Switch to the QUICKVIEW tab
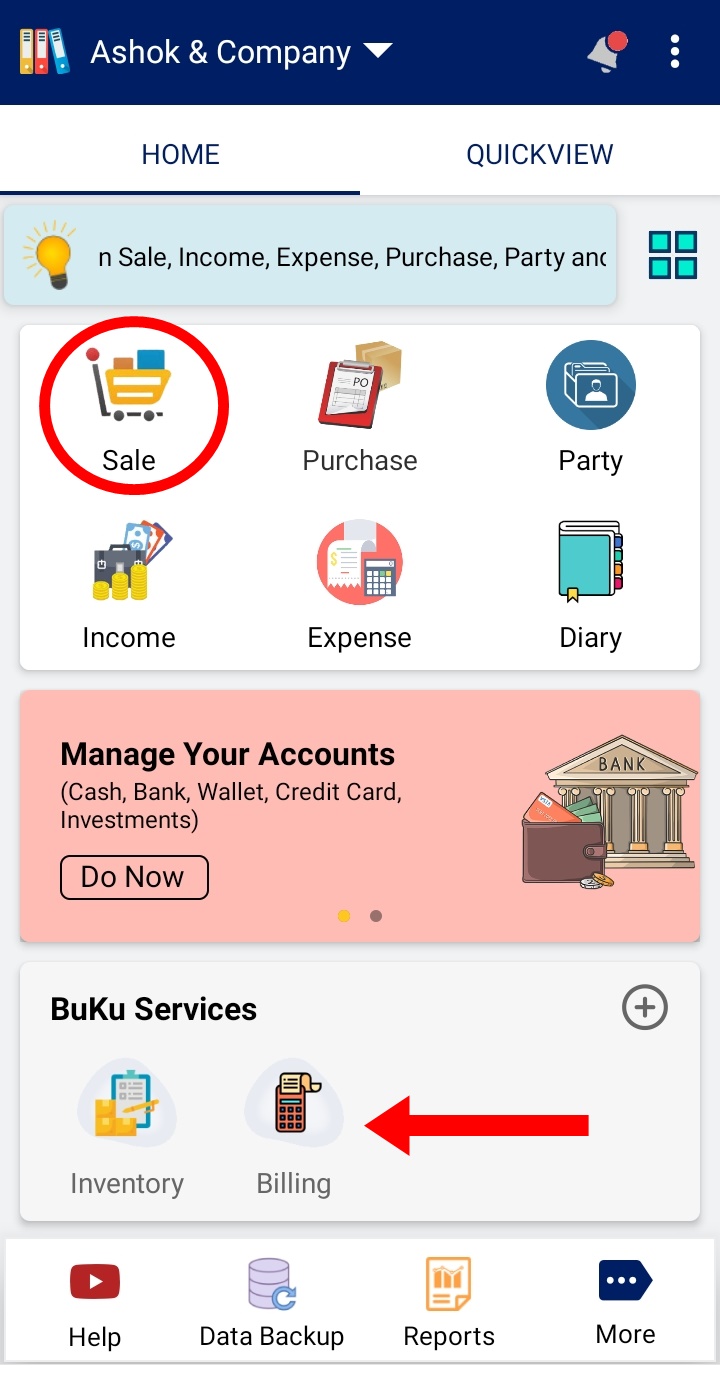 pyautogui.click(x=539, y=155)
